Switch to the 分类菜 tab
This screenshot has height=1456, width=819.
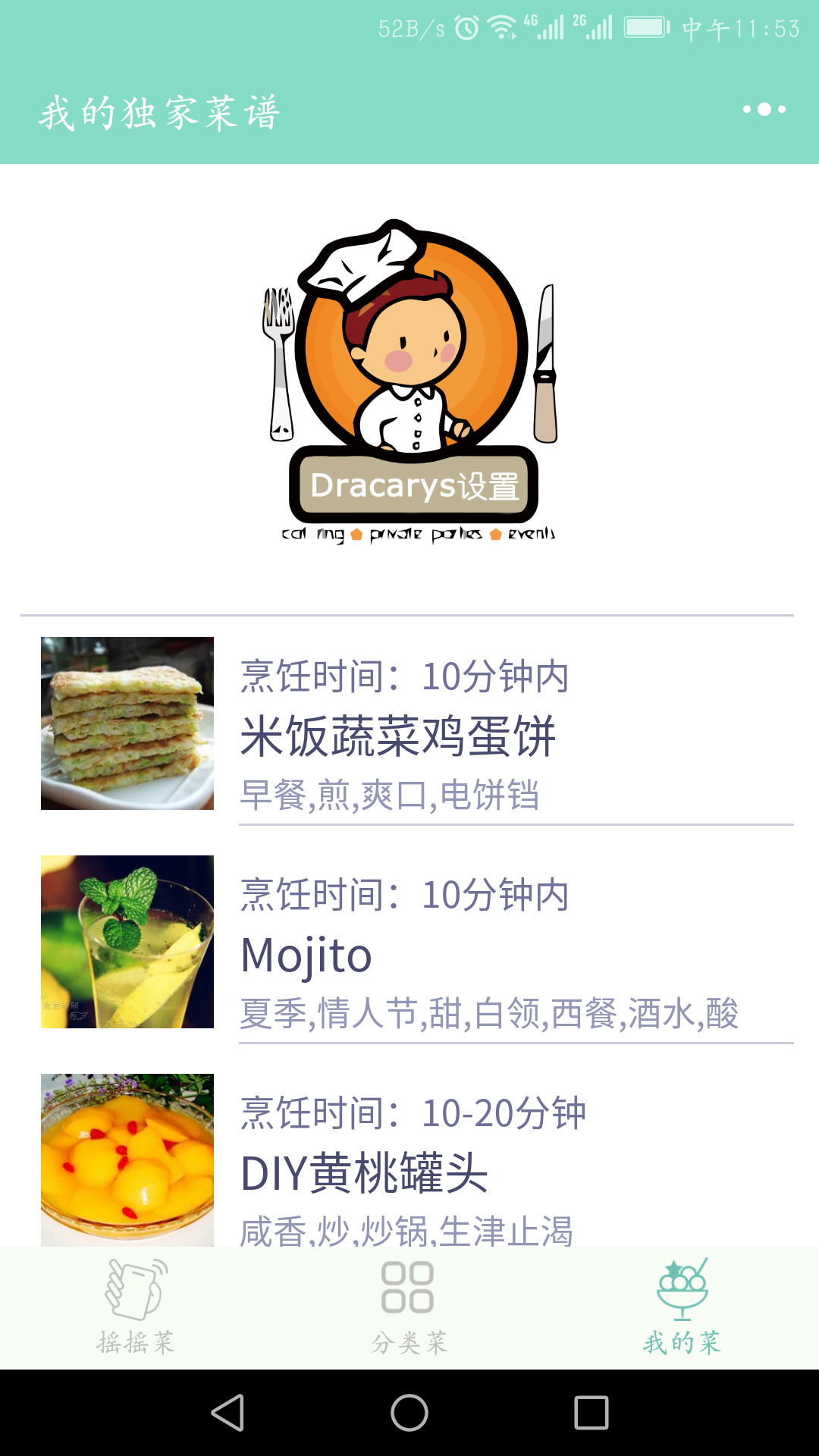[x=409, y=1307]
